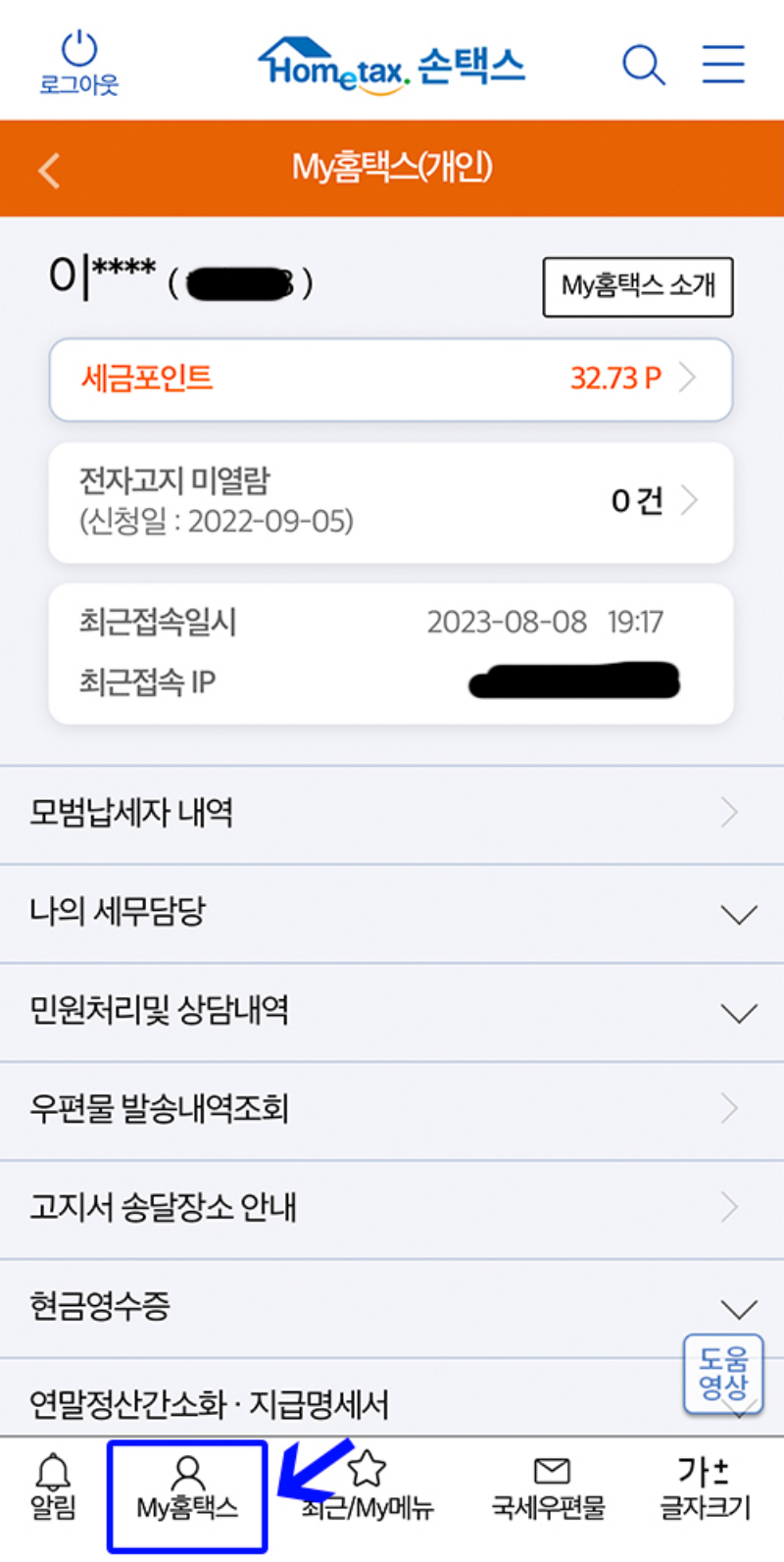Viewport: 784px width, 1562px height.
Task: Open the search magnifier icon
Action: pos(644,64)
